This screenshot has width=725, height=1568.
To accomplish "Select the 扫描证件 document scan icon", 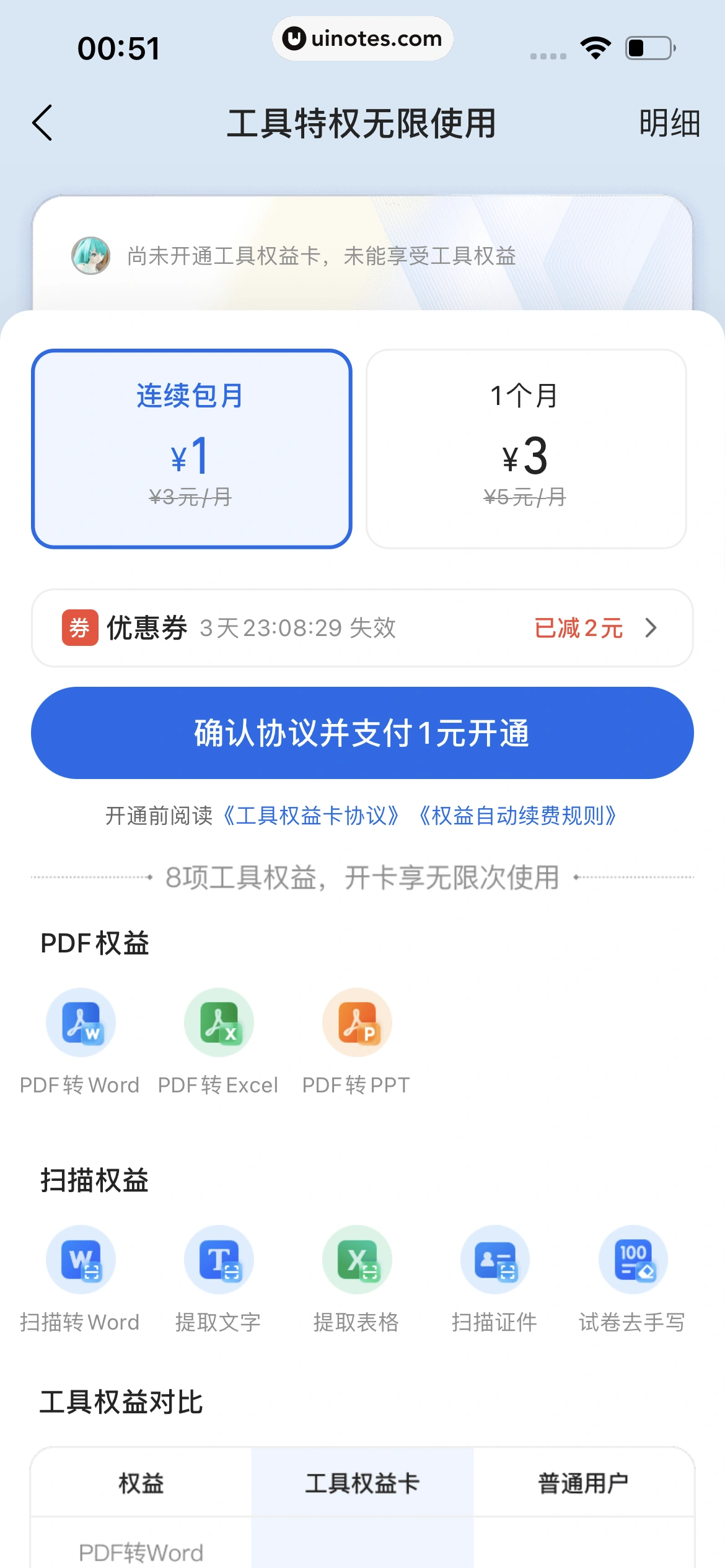I will click(x=495, y=1260).
